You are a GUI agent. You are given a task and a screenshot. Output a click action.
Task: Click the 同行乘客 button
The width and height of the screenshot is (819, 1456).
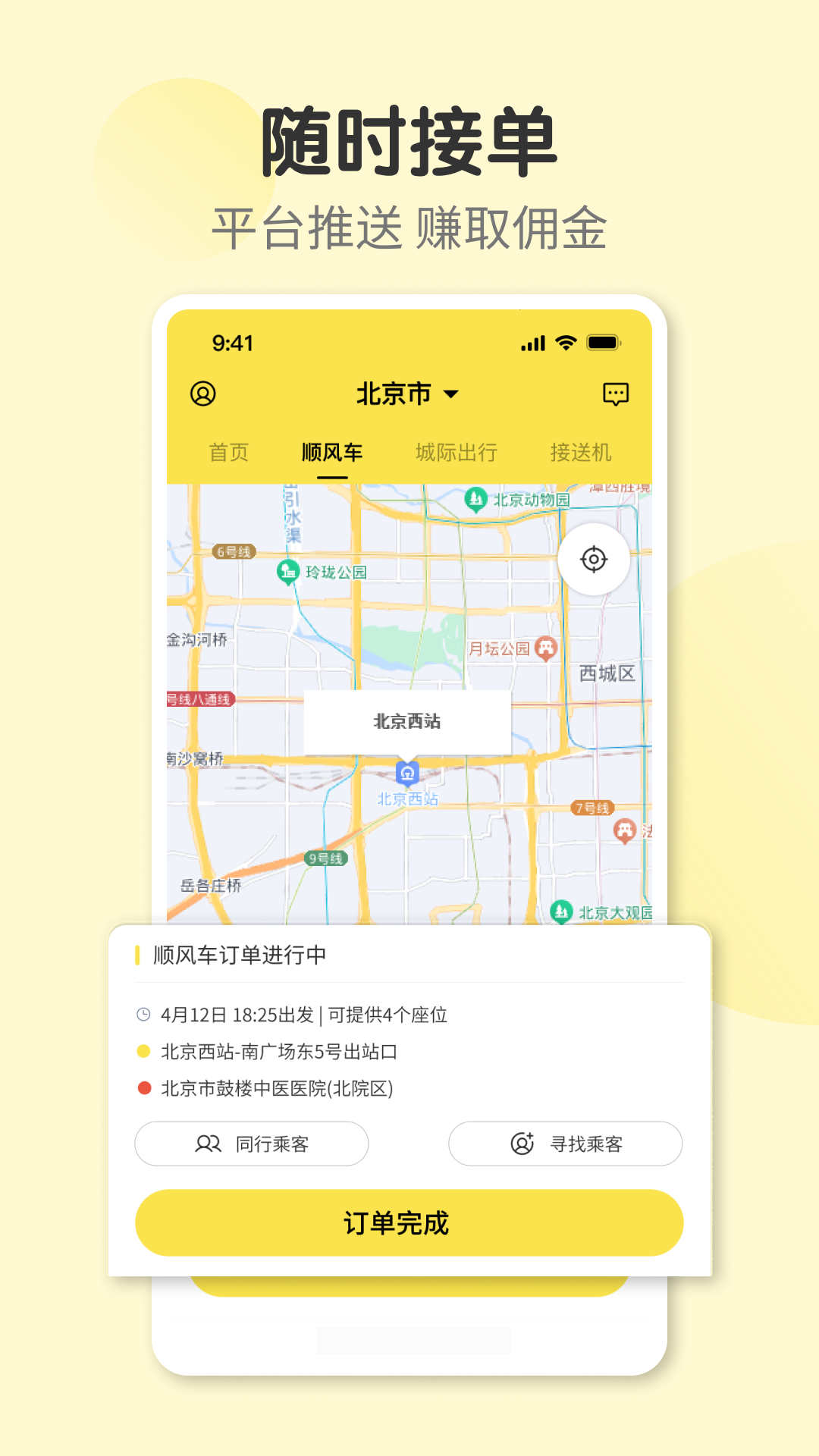coord(251,1144)
